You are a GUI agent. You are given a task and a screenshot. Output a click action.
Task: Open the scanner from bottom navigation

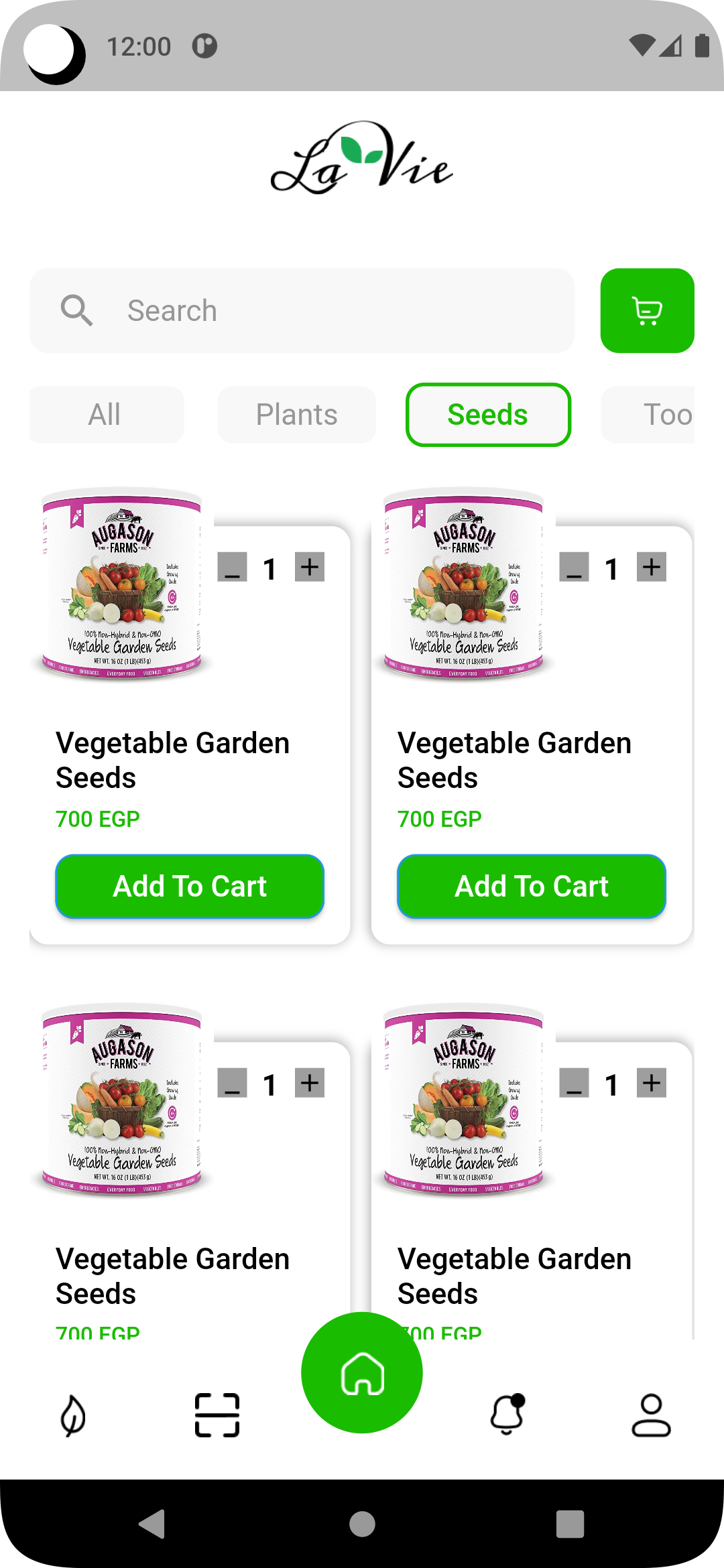217,1415
